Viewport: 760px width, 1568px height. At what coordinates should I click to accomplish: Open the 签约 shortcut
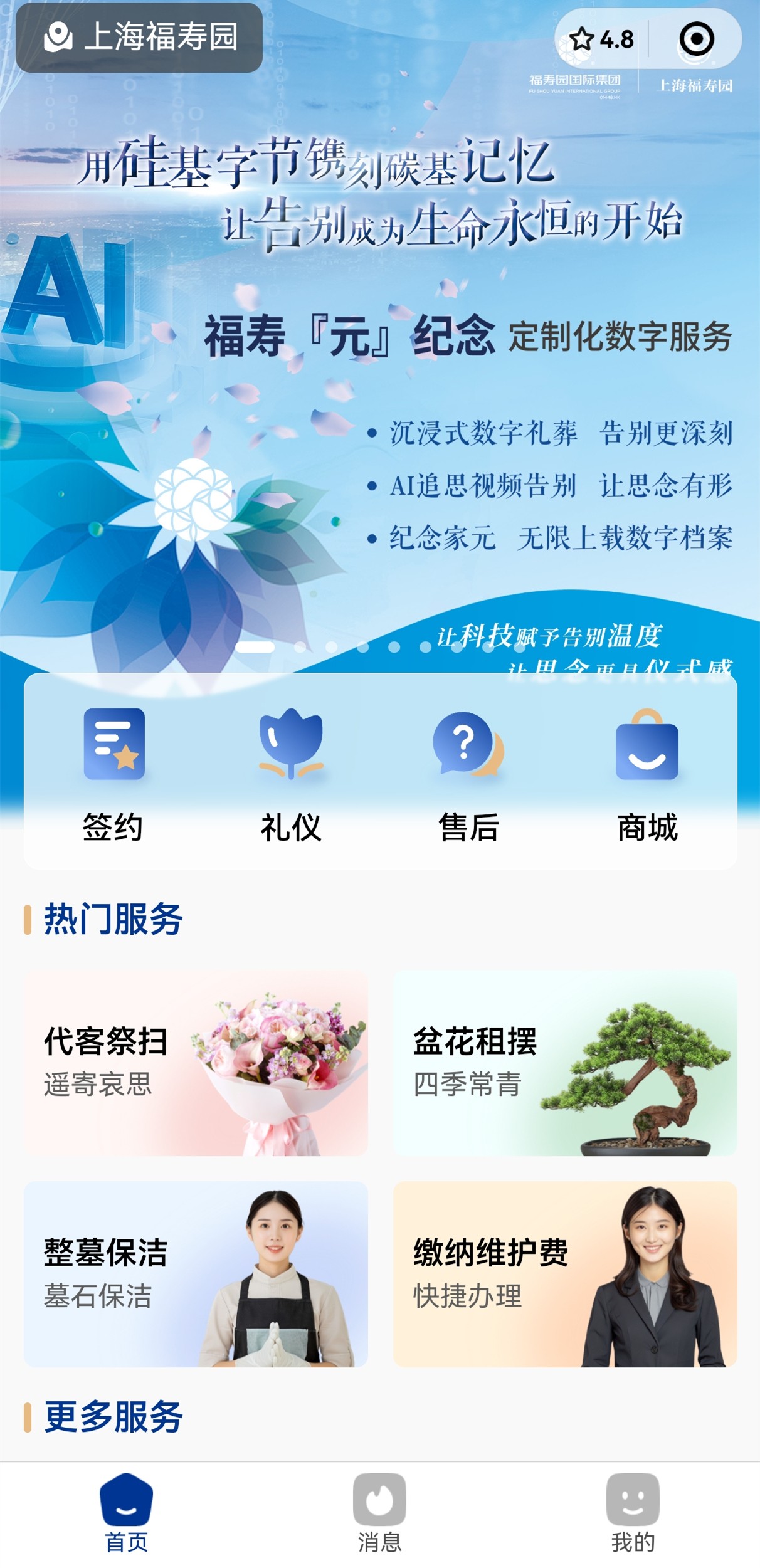tap(113, 774)
